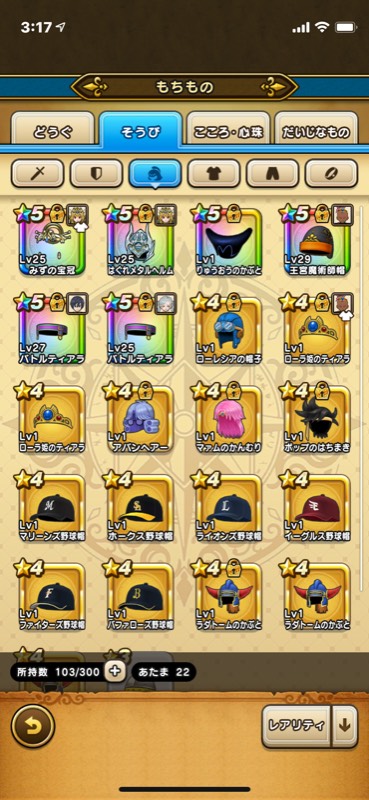369x800 pixels.
Task: Go back with the return arrow button
Action: (x=34, y=726)
